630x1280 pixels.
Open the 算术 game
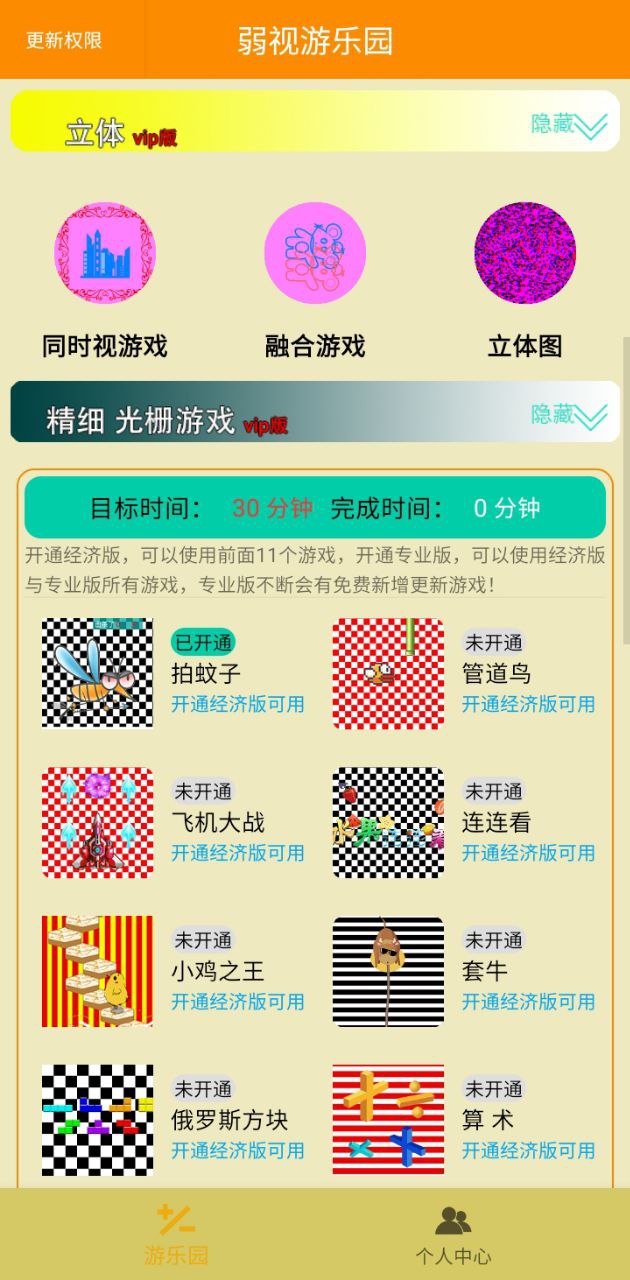pyautogui.click(x=388, y=1119)
